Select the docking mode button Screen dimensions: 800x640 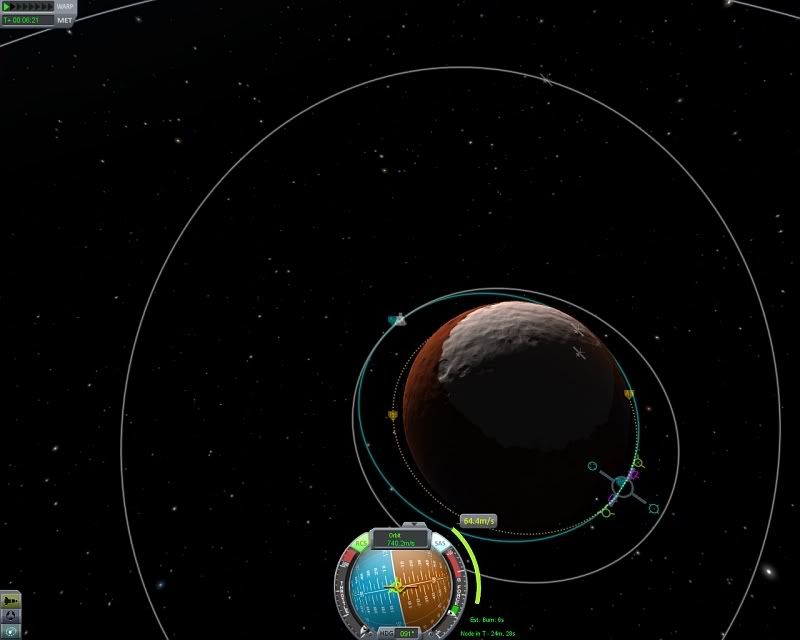click(11, 615)
